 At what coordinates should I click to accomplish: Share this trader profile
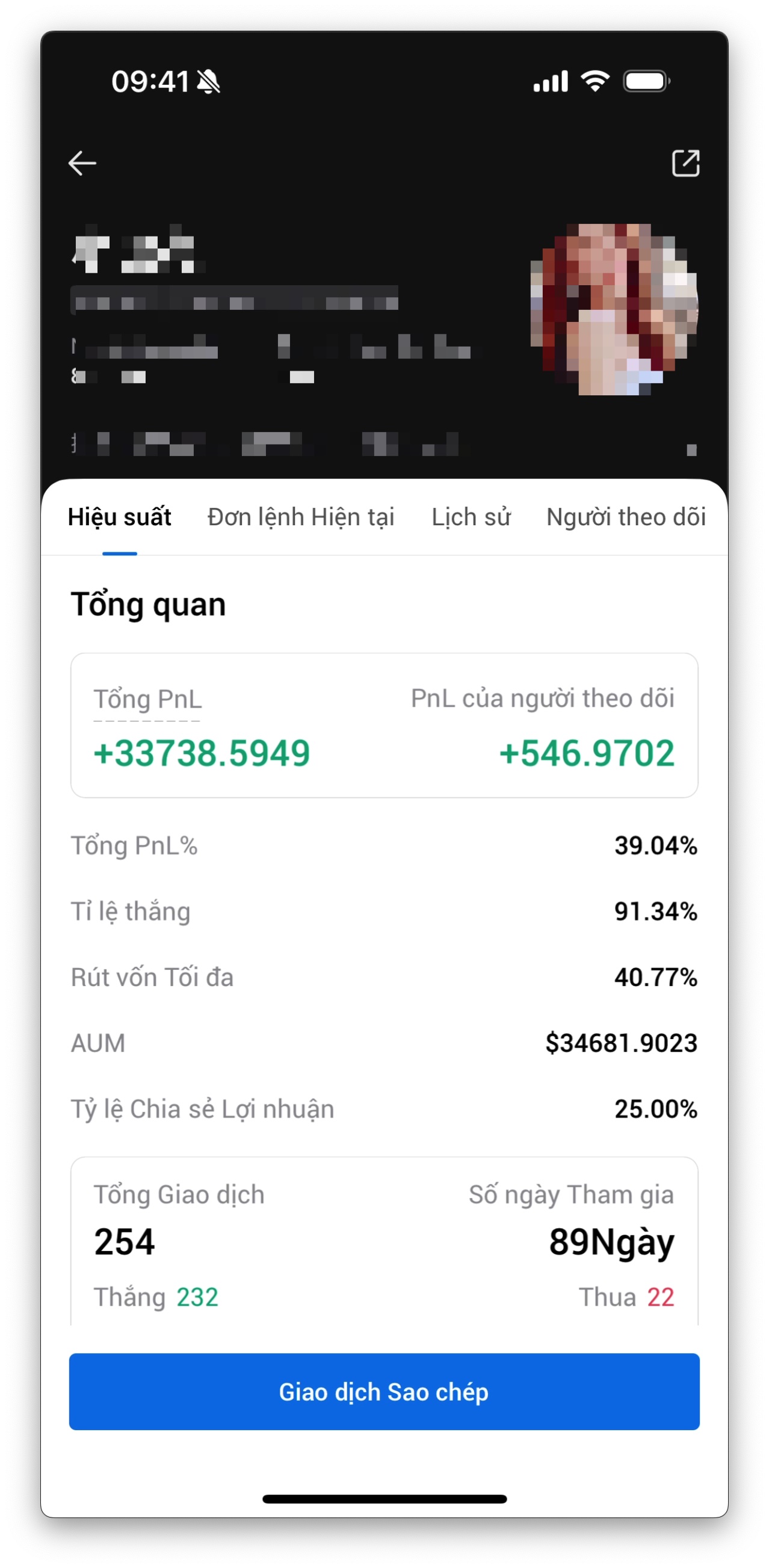685,163
